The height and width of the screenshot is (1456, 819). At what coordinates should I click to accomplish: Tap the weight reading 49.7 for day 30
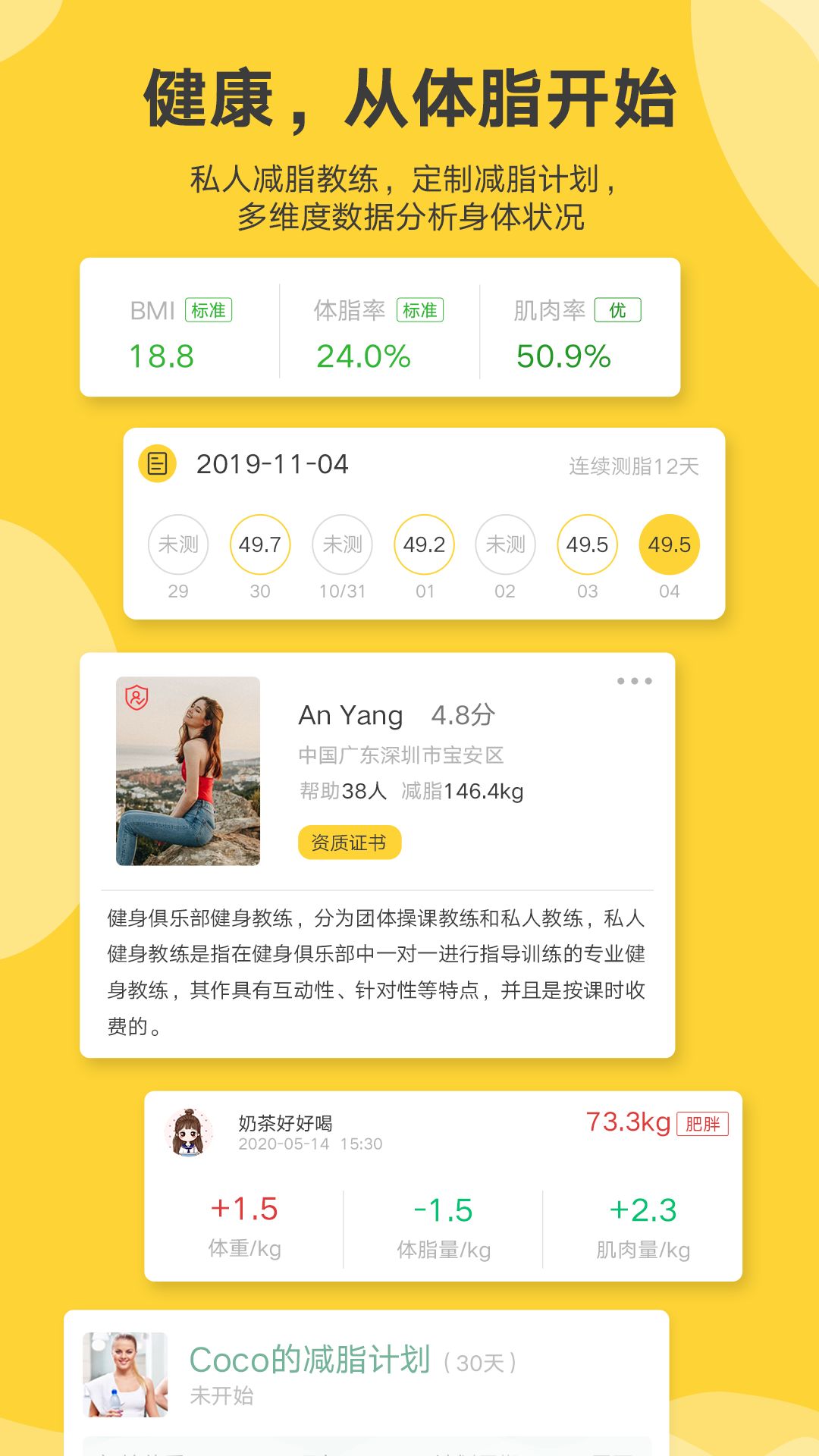click(260, 544)
